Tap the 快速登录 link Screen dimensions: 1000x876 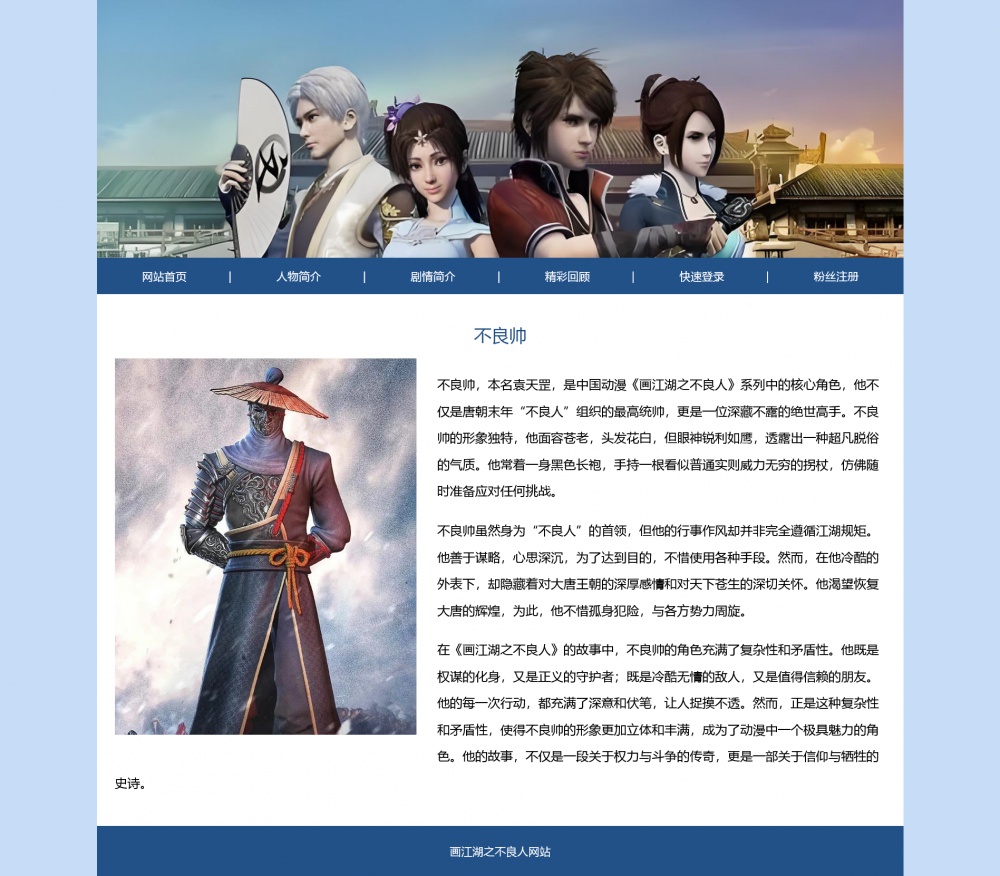click(x=701, y=277)
